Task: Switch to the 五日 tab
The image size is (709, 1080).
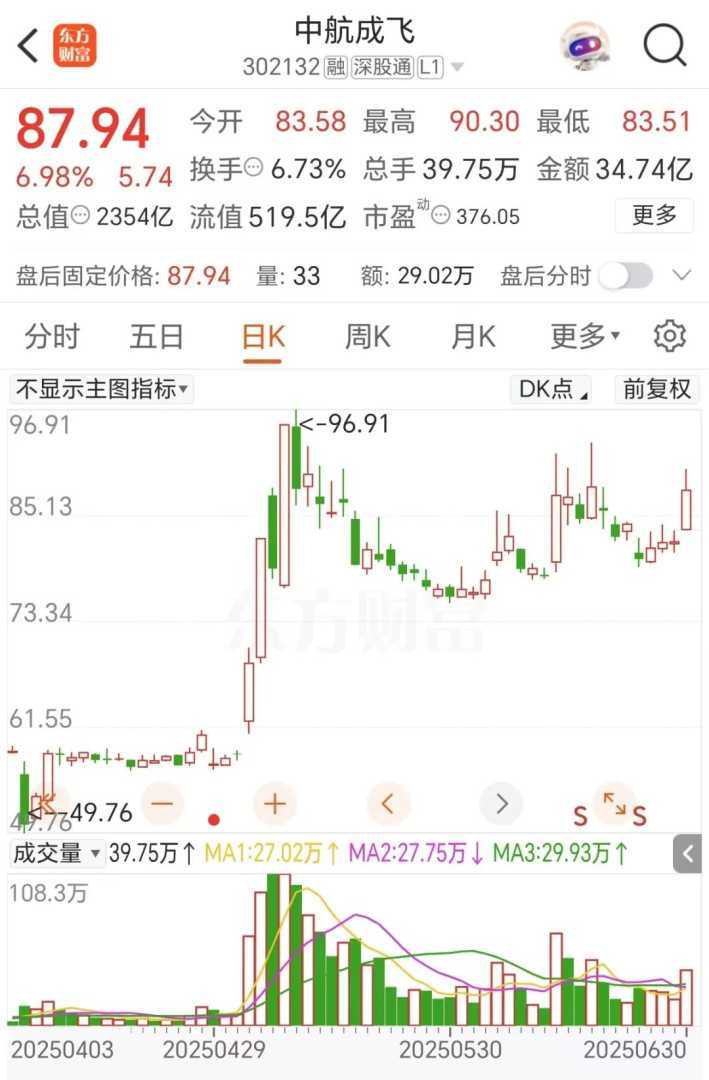Action: coord(157,337)
